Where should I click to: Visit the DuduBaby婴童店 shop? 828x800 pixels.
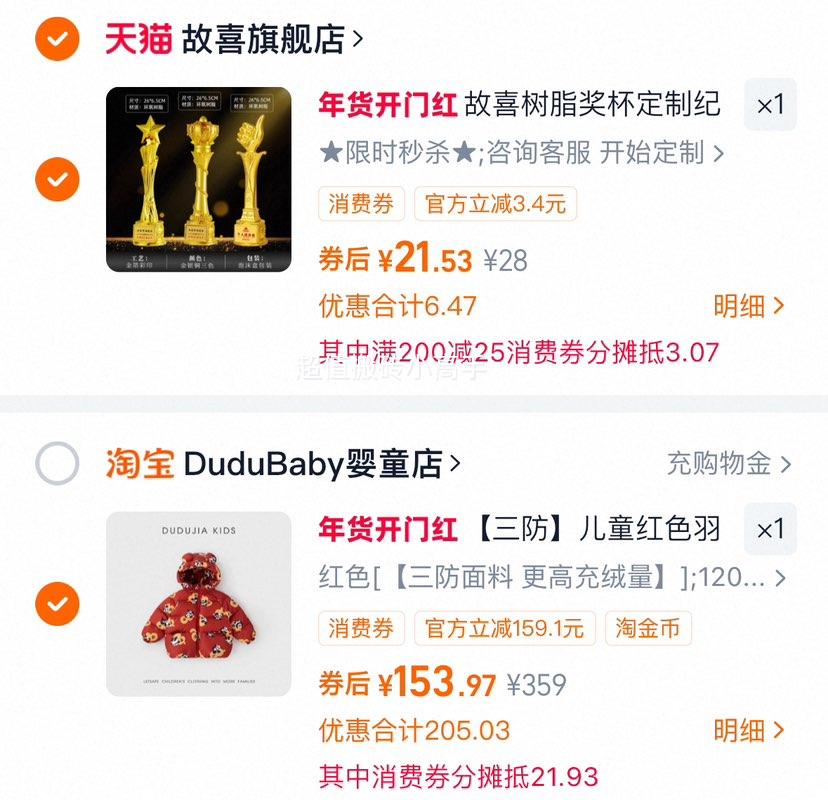(x=322, y=464)
